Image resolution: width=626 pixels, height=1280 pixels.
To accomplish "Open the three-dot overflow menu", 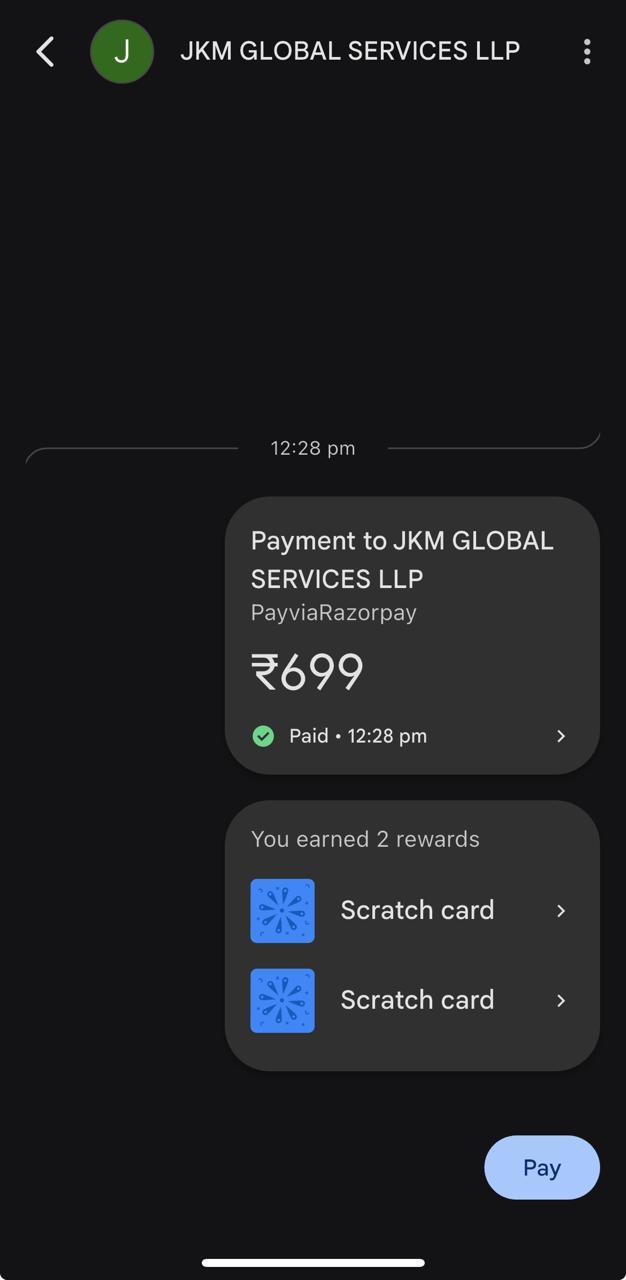I will click(587, 52).
